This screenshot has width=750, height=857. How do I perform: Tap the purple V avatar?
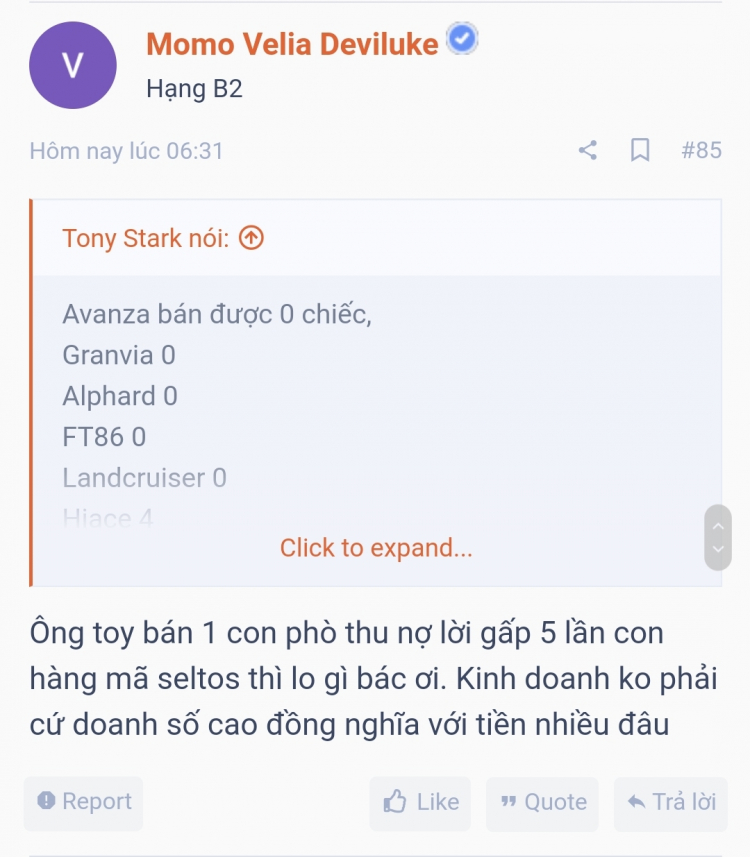tap(73, 66)
